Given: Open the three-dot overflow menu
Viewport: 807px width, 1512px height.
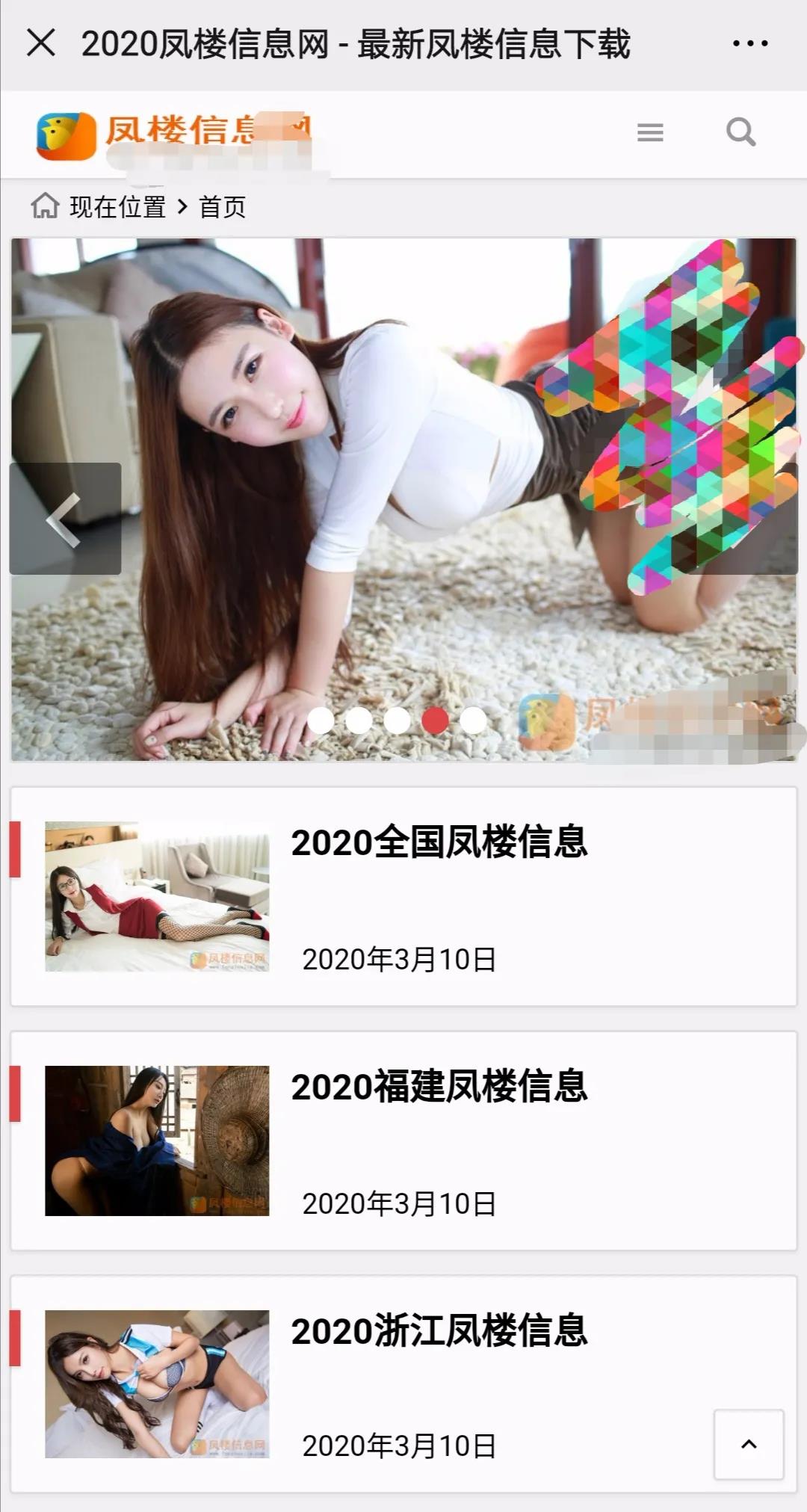Looking at the screenshot, I should click(749, 43).
